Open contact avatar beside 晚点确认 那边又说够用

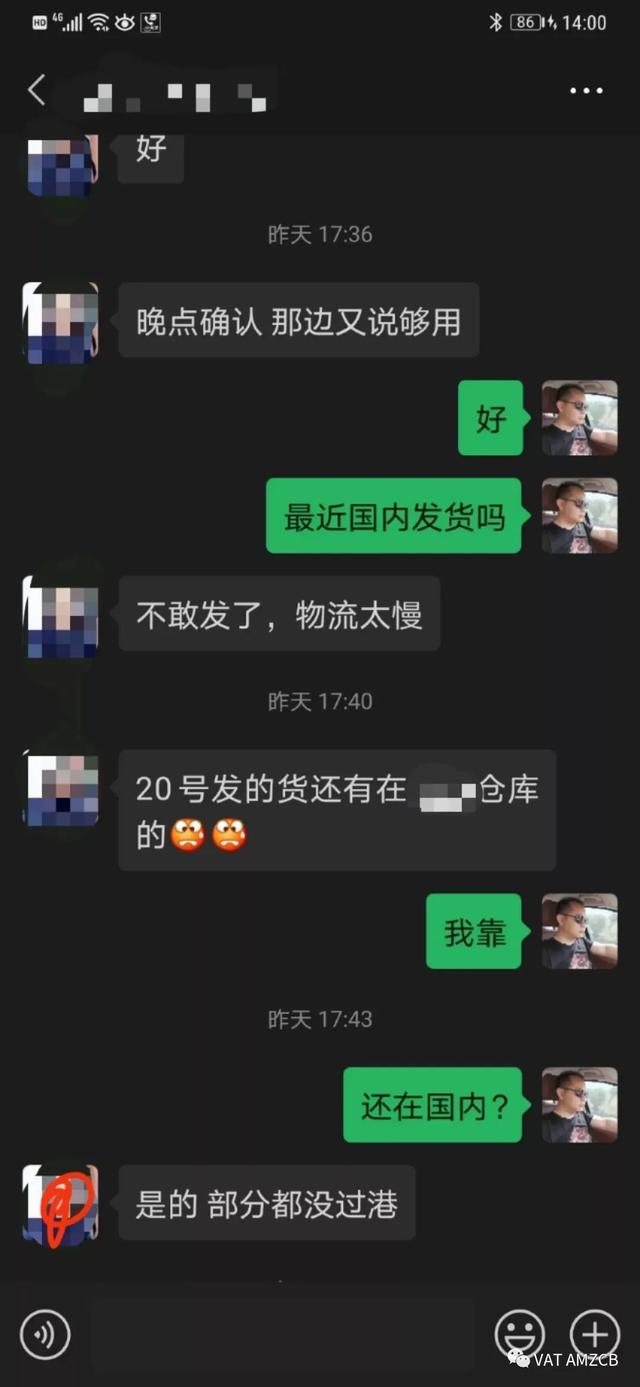(x=61, y=320)
